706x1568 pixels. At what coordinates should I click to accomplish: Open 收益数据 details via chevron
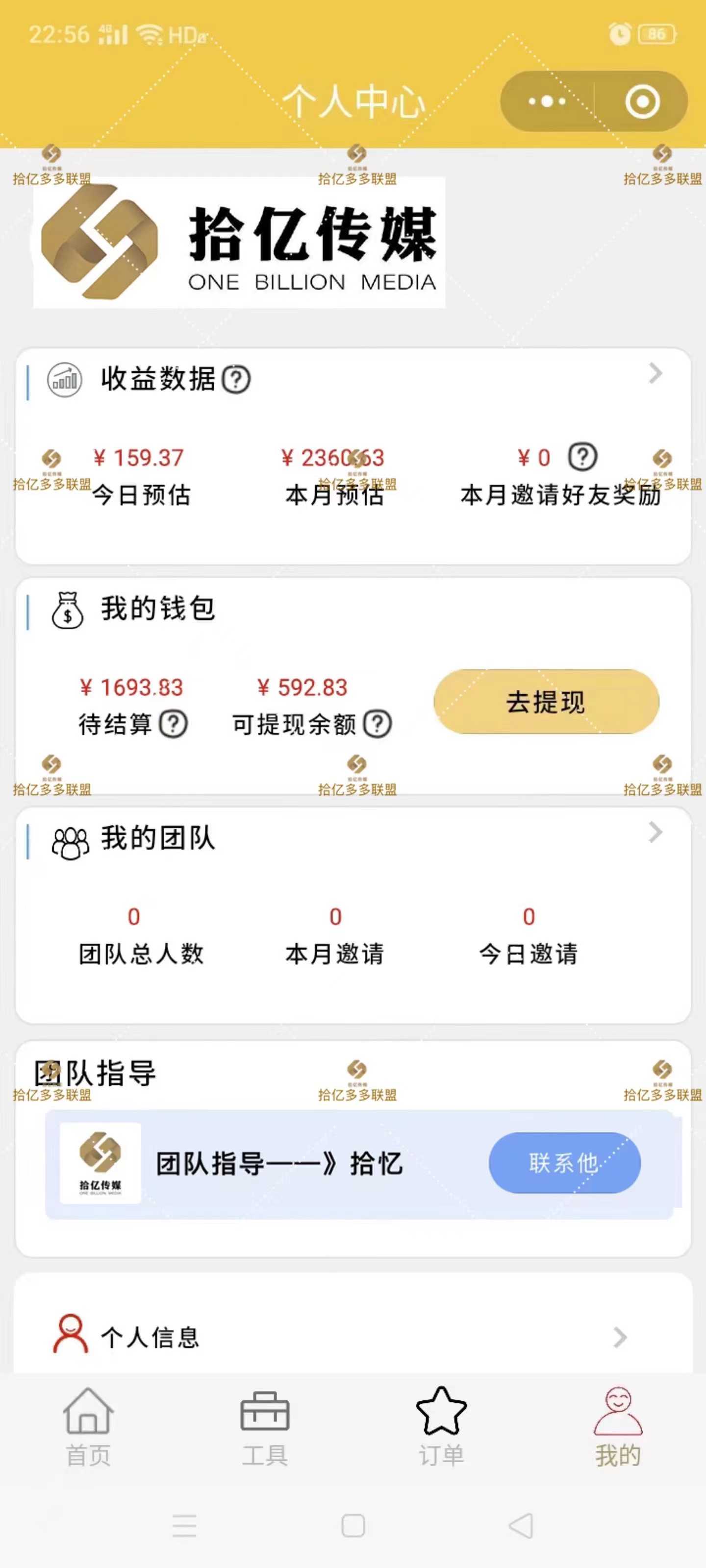click(655, 373)
